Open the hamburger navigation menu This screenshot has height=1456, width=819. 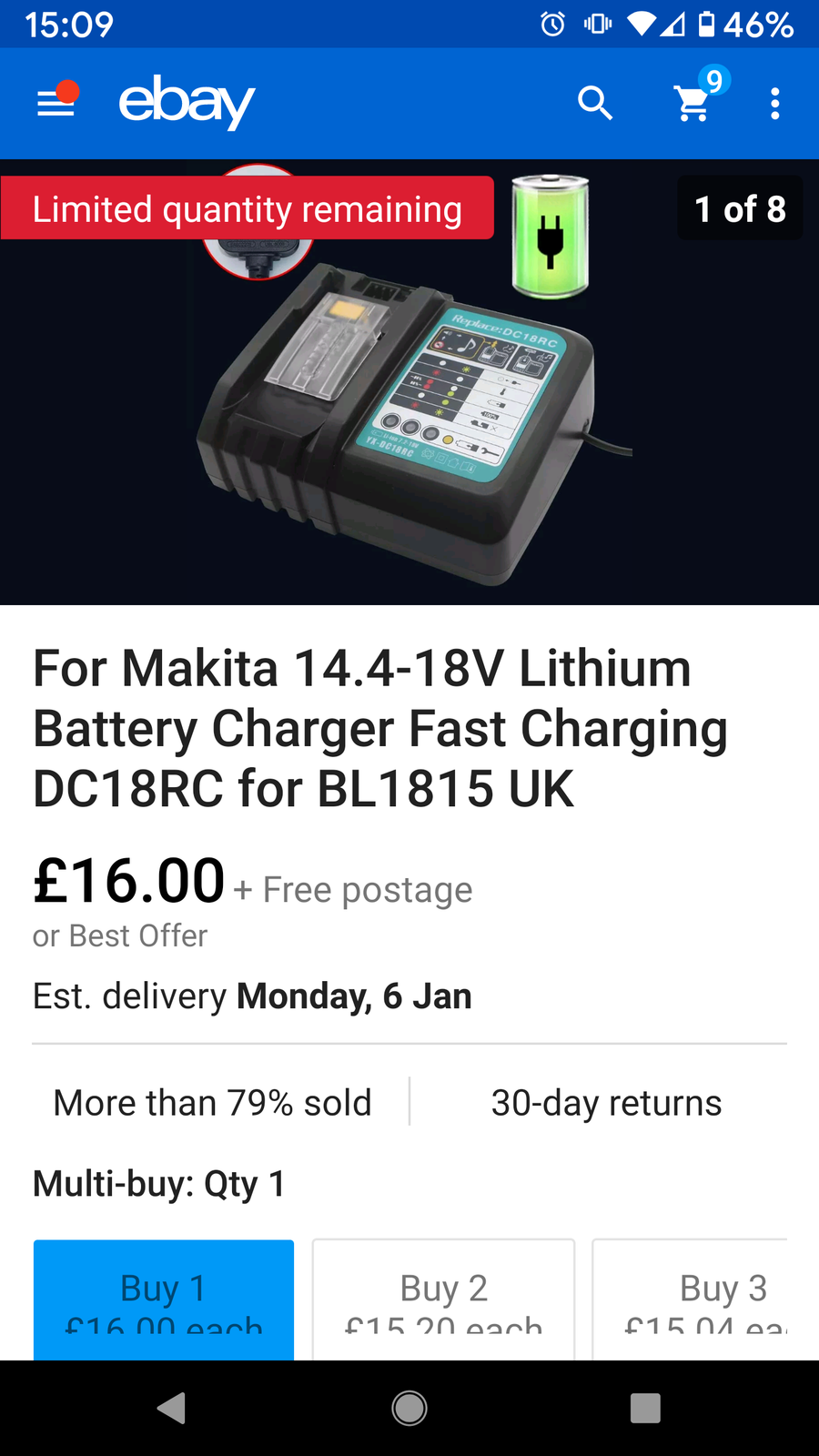56,104
